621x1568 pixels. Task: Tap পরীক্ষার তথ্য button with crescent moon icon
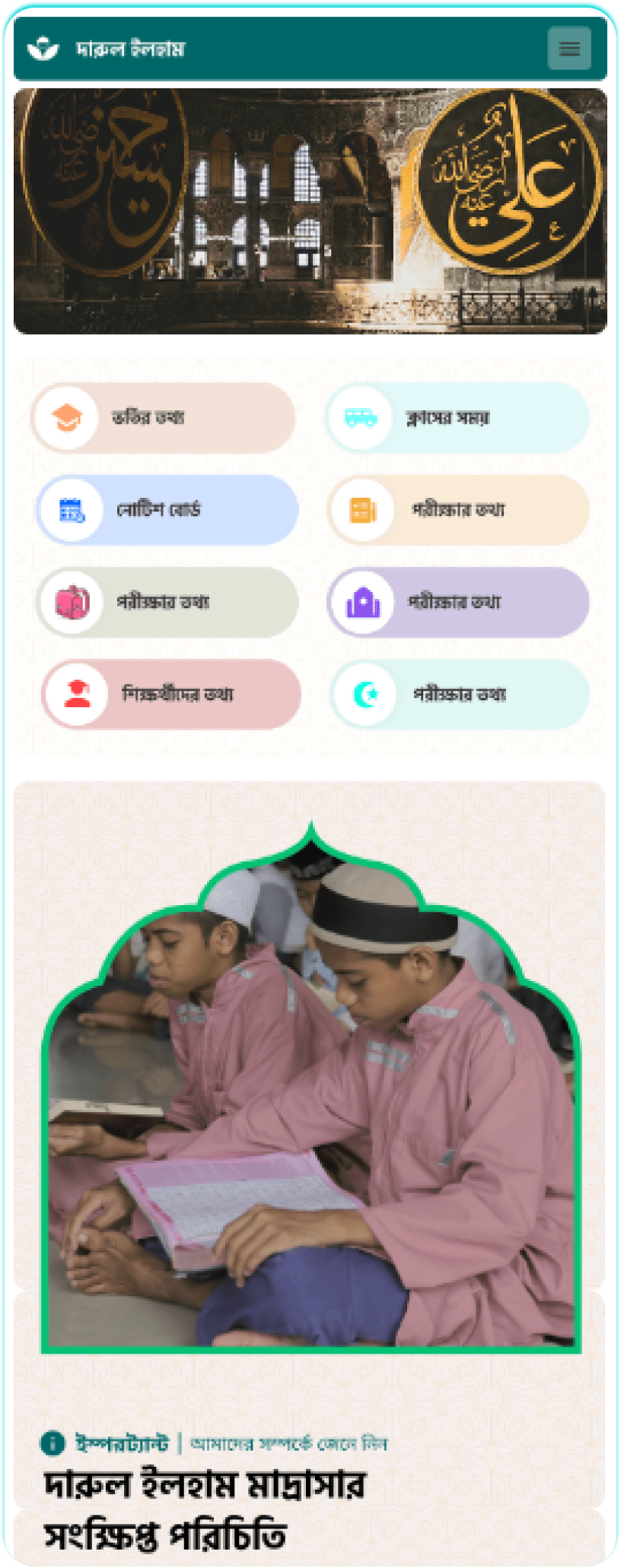[x=460, y=694]
